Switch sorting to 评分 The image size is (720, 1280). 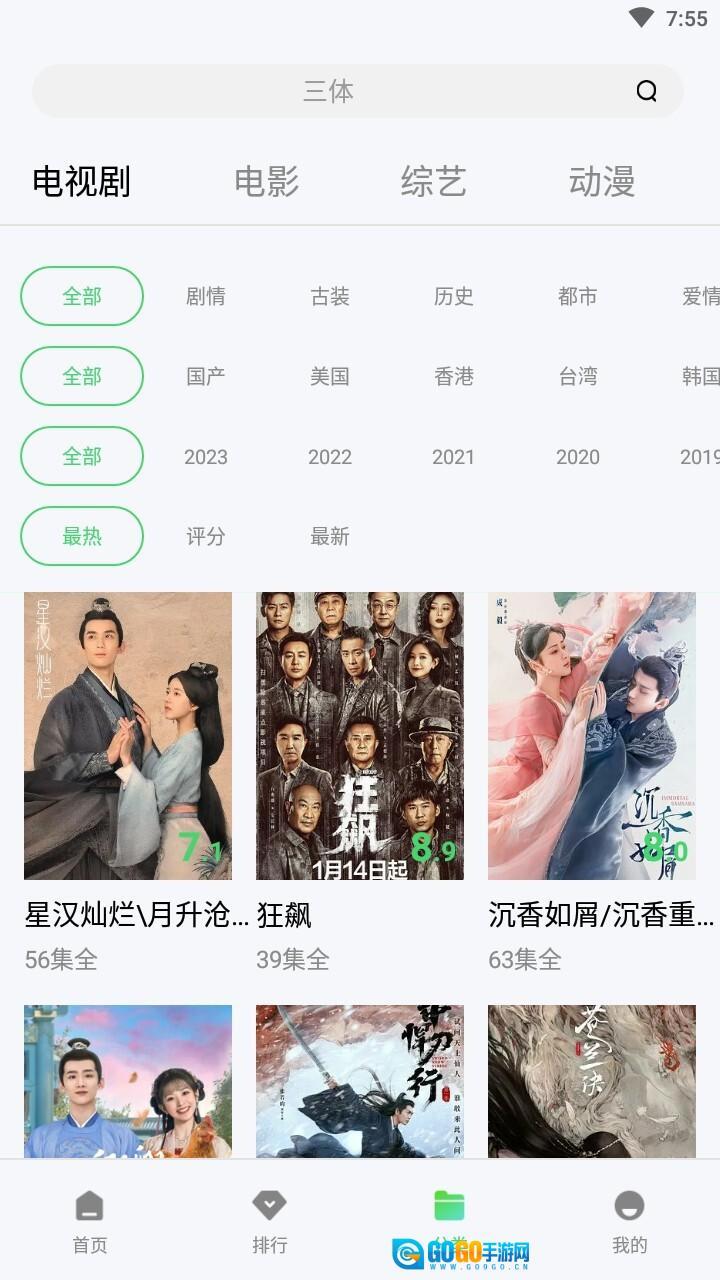pos(206,537)
